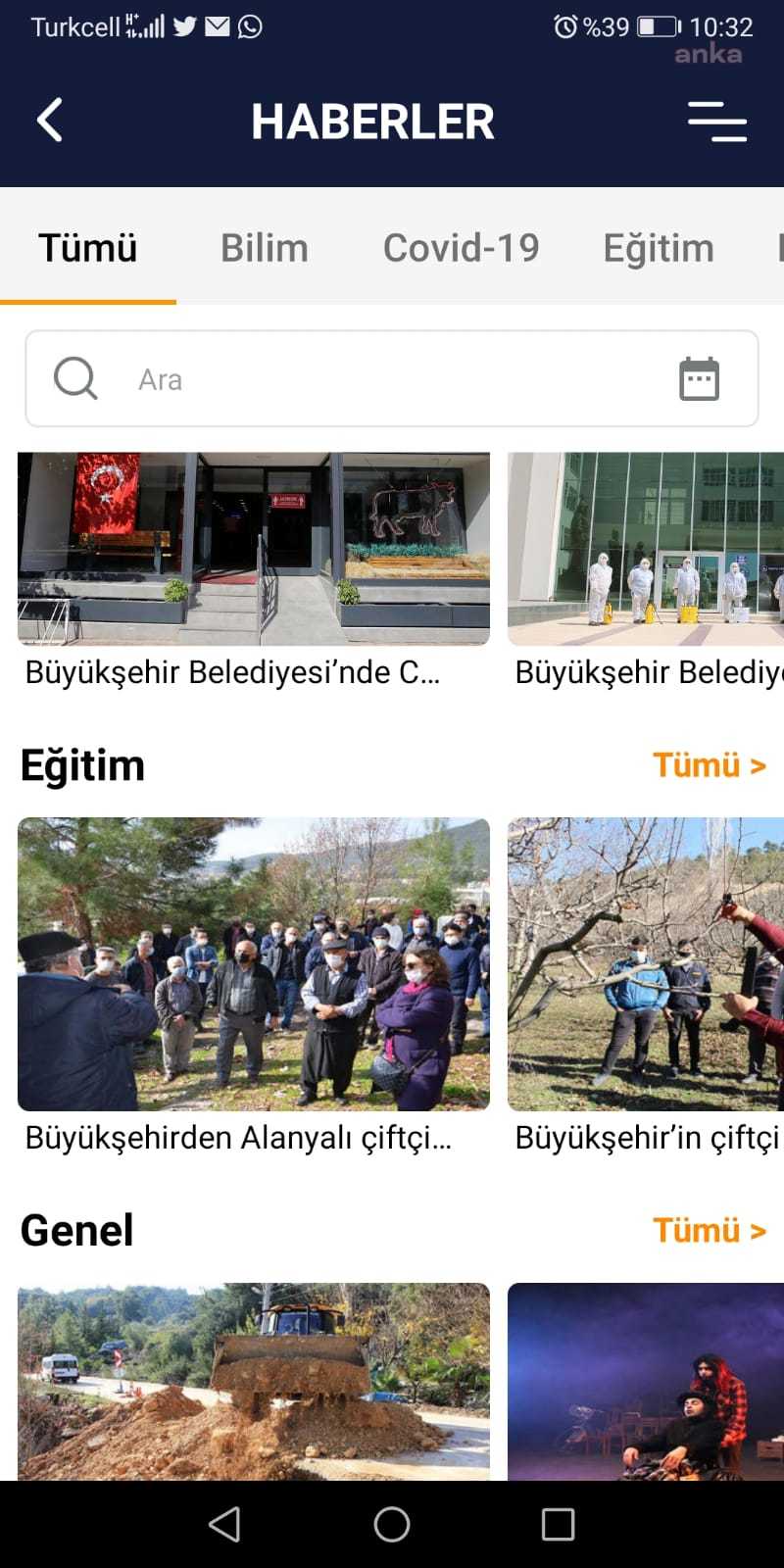The height and width of the screenshot is (1568, 784).
Task: Tap the system home button
Action: (x=392, y=1524)
